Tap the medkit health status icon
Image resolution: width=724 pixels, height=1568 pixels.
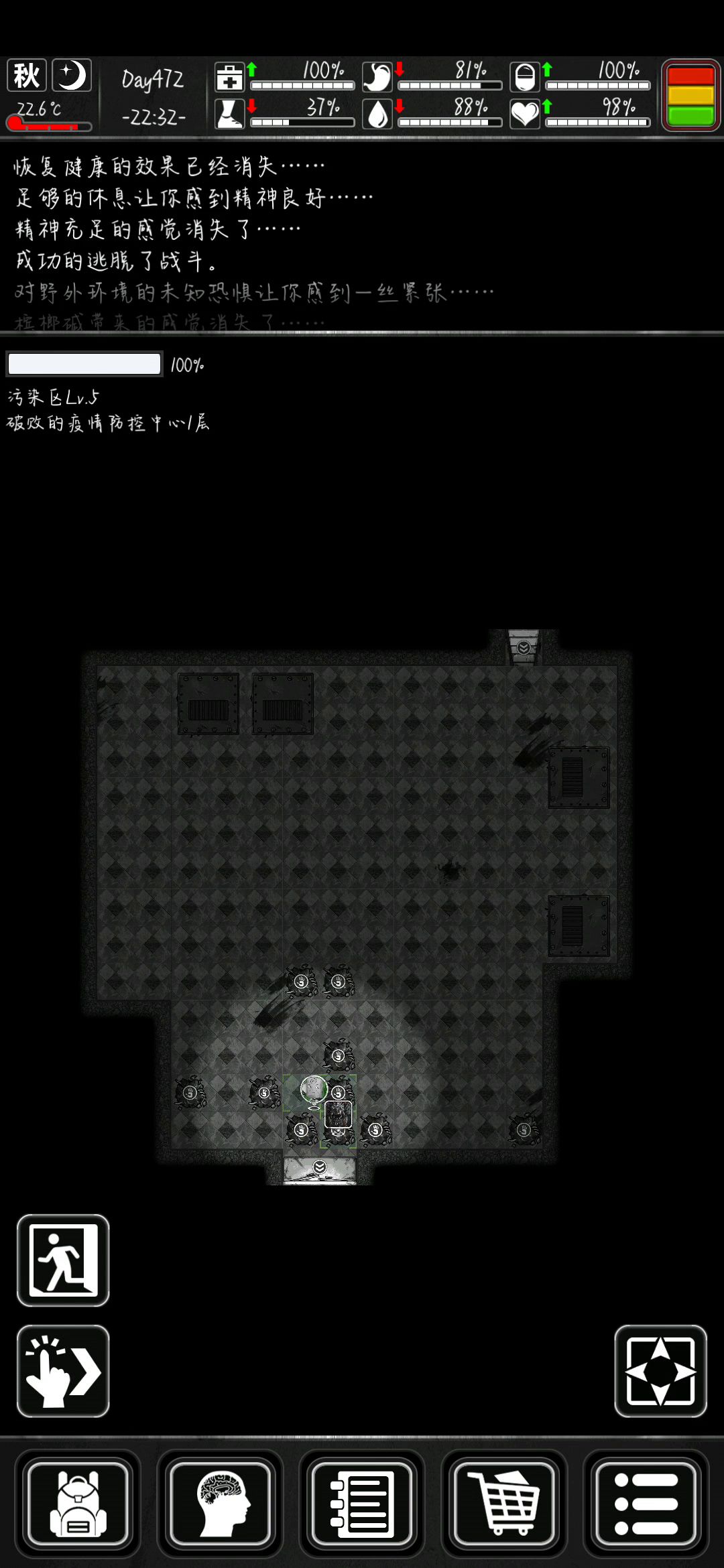229,77
